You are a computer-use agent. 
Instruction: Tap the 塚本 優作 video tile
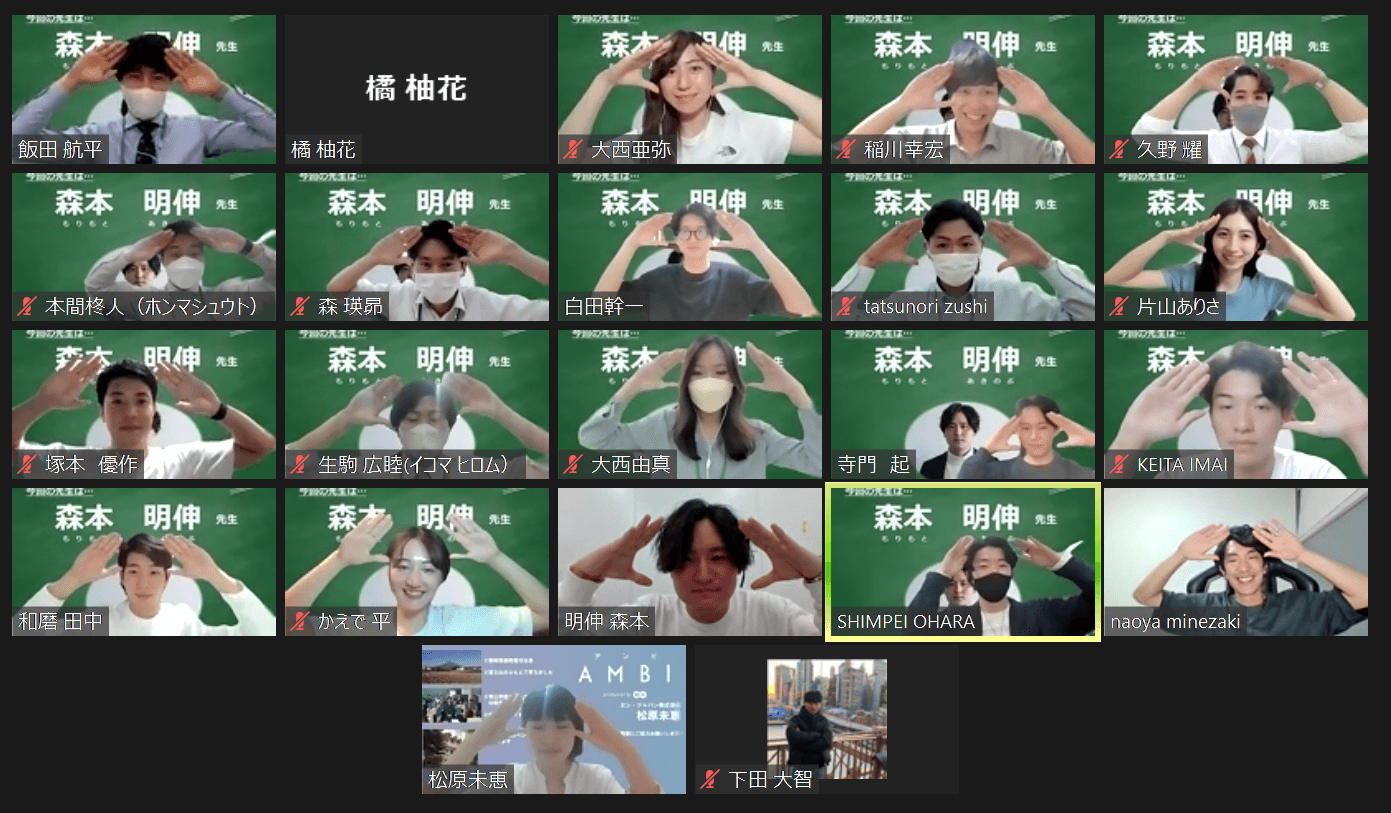point(143,404)
